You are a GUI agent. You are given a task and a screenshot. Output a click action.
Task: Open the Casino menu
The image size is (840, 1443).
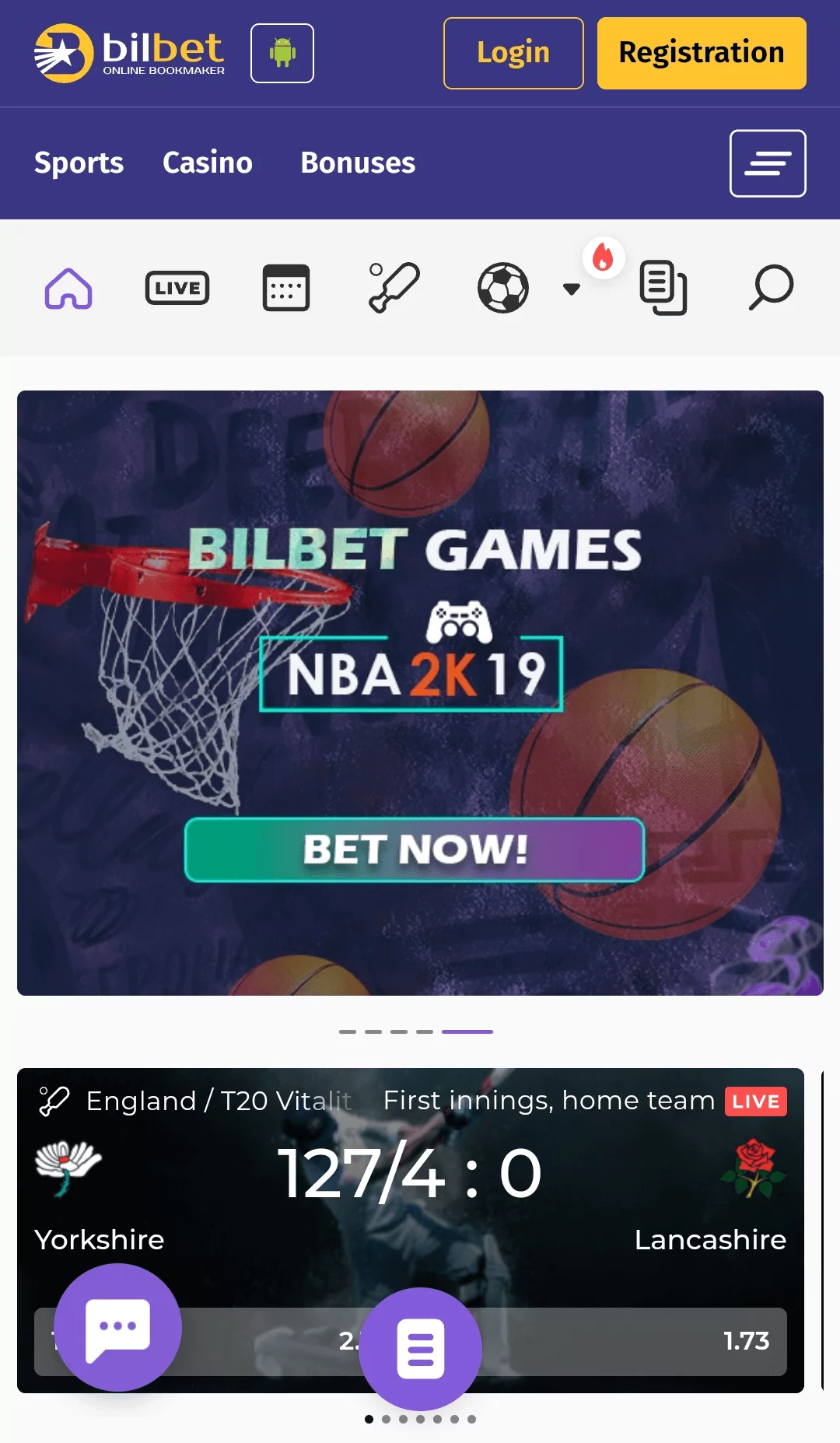pyautogui.click(x=207, y=163)
